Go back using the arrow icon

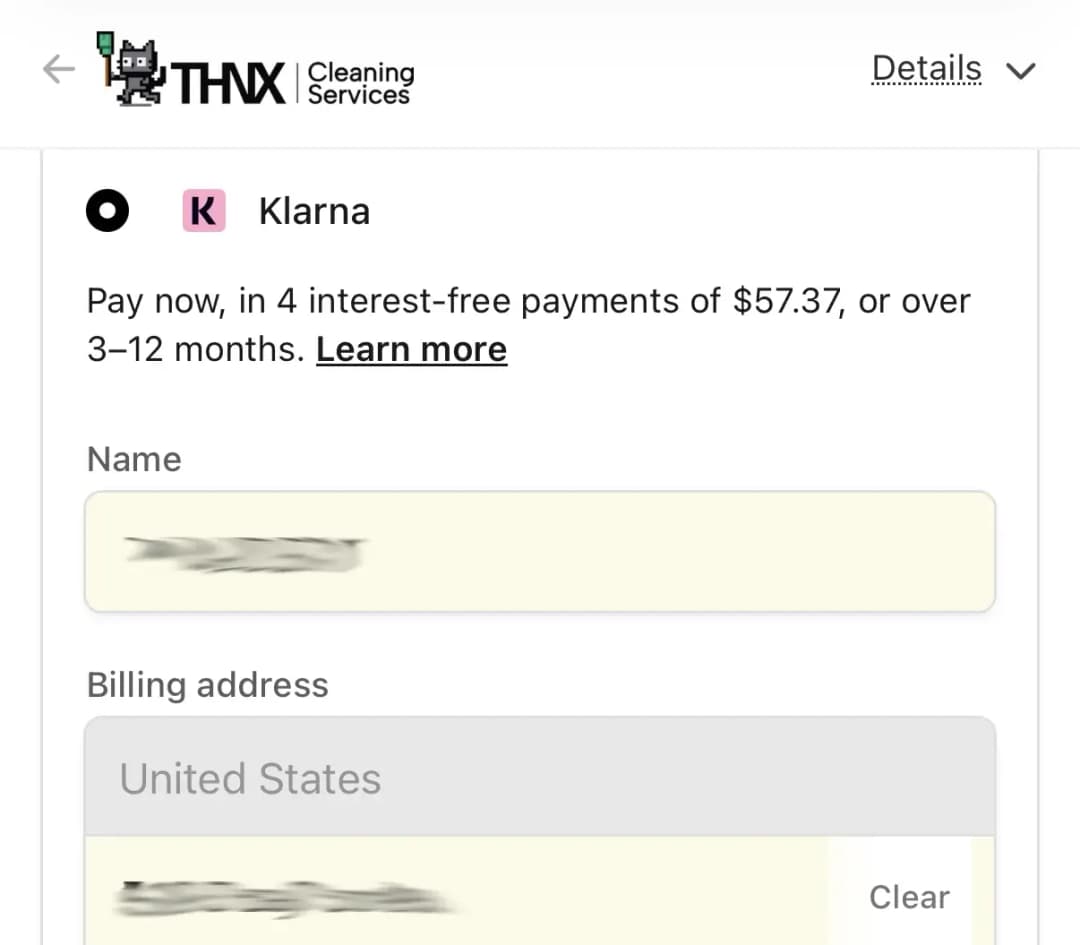pos(58,69)
